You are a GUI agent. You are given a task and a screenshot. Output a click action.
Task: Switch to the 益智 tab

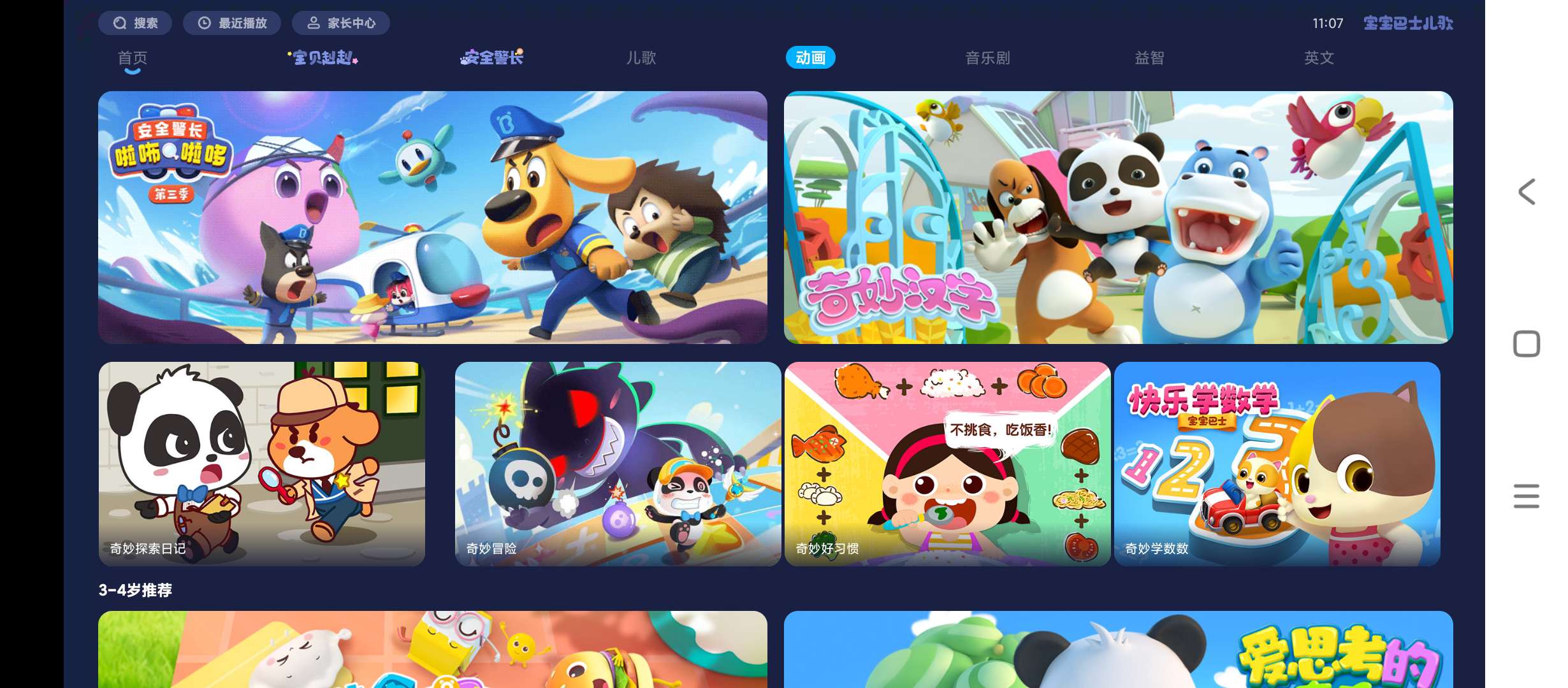[x=1149, y=58]
